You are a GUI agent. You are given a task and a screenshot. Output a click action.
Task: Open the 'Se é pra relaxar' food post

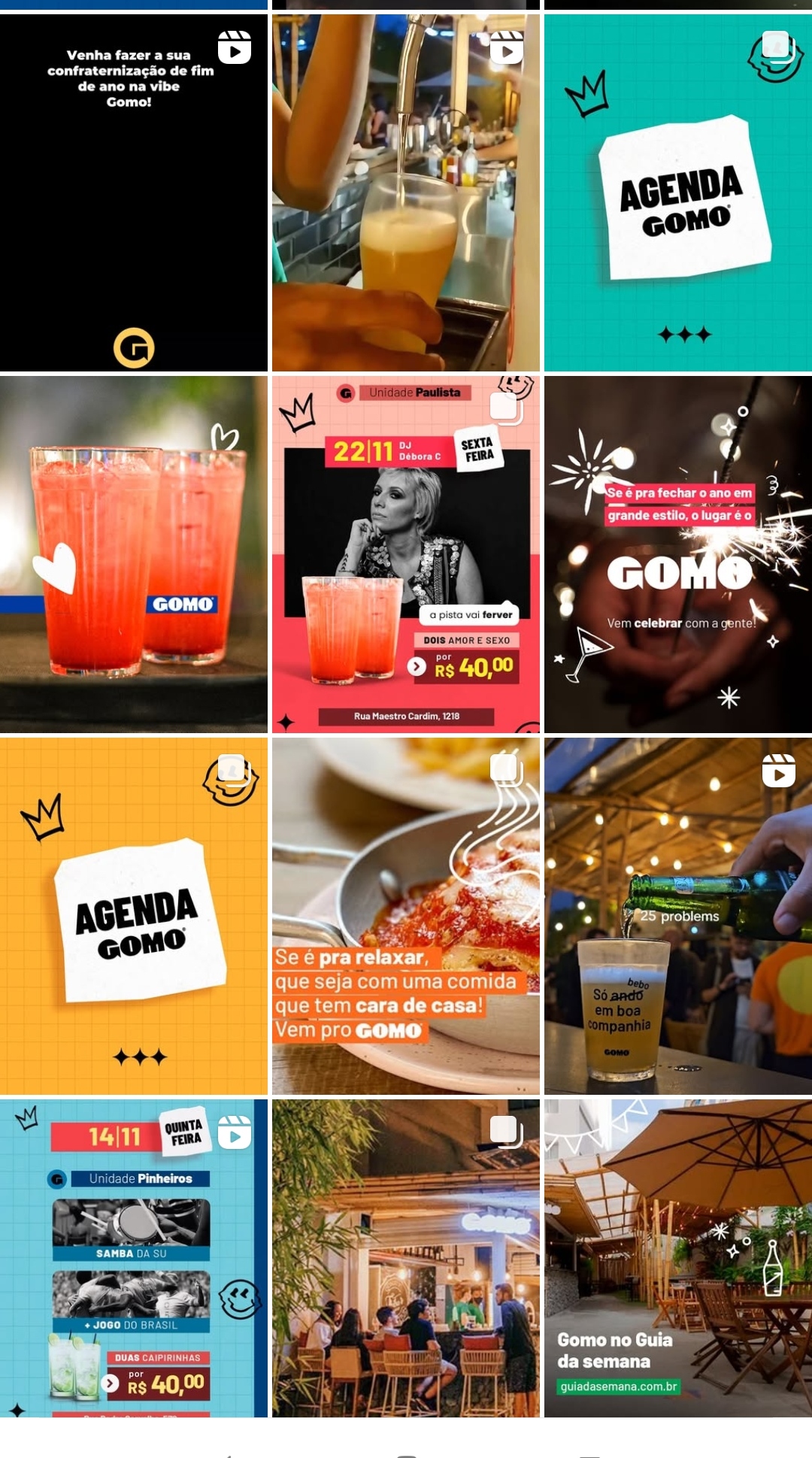click(406, 916)
